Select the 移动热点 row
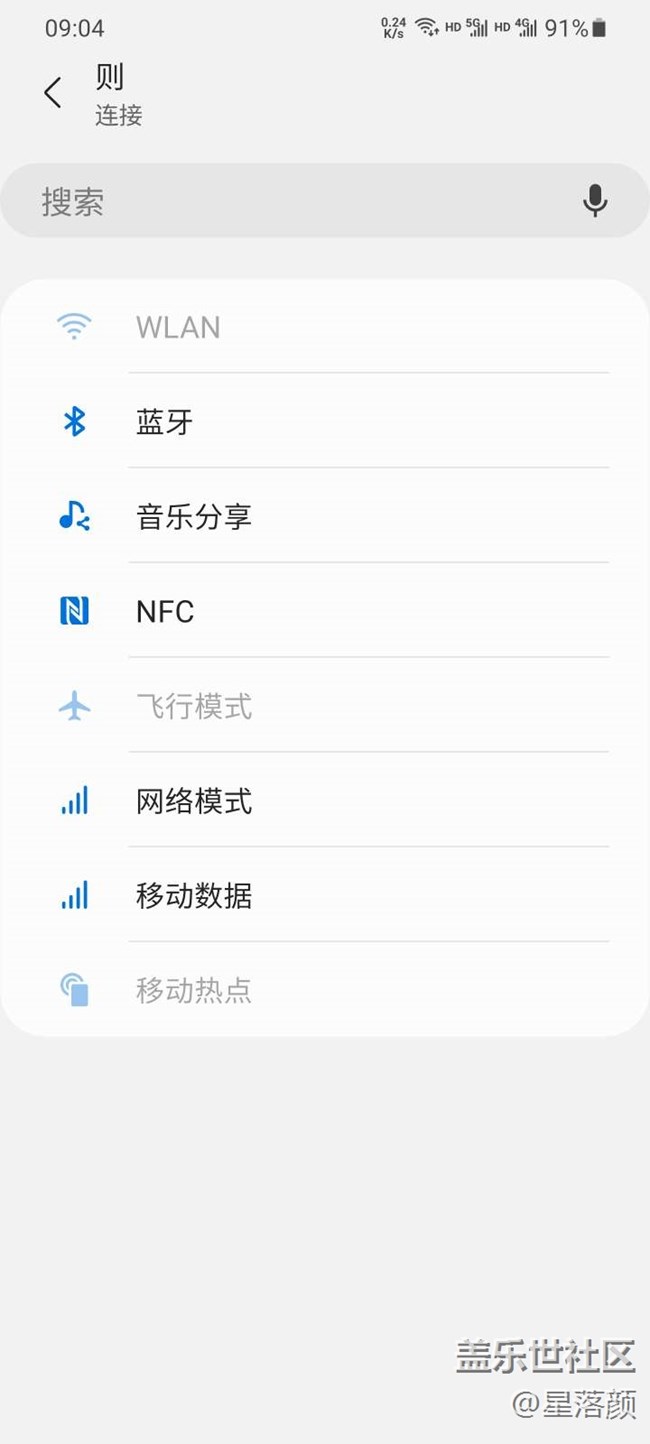 click(324, 990)
